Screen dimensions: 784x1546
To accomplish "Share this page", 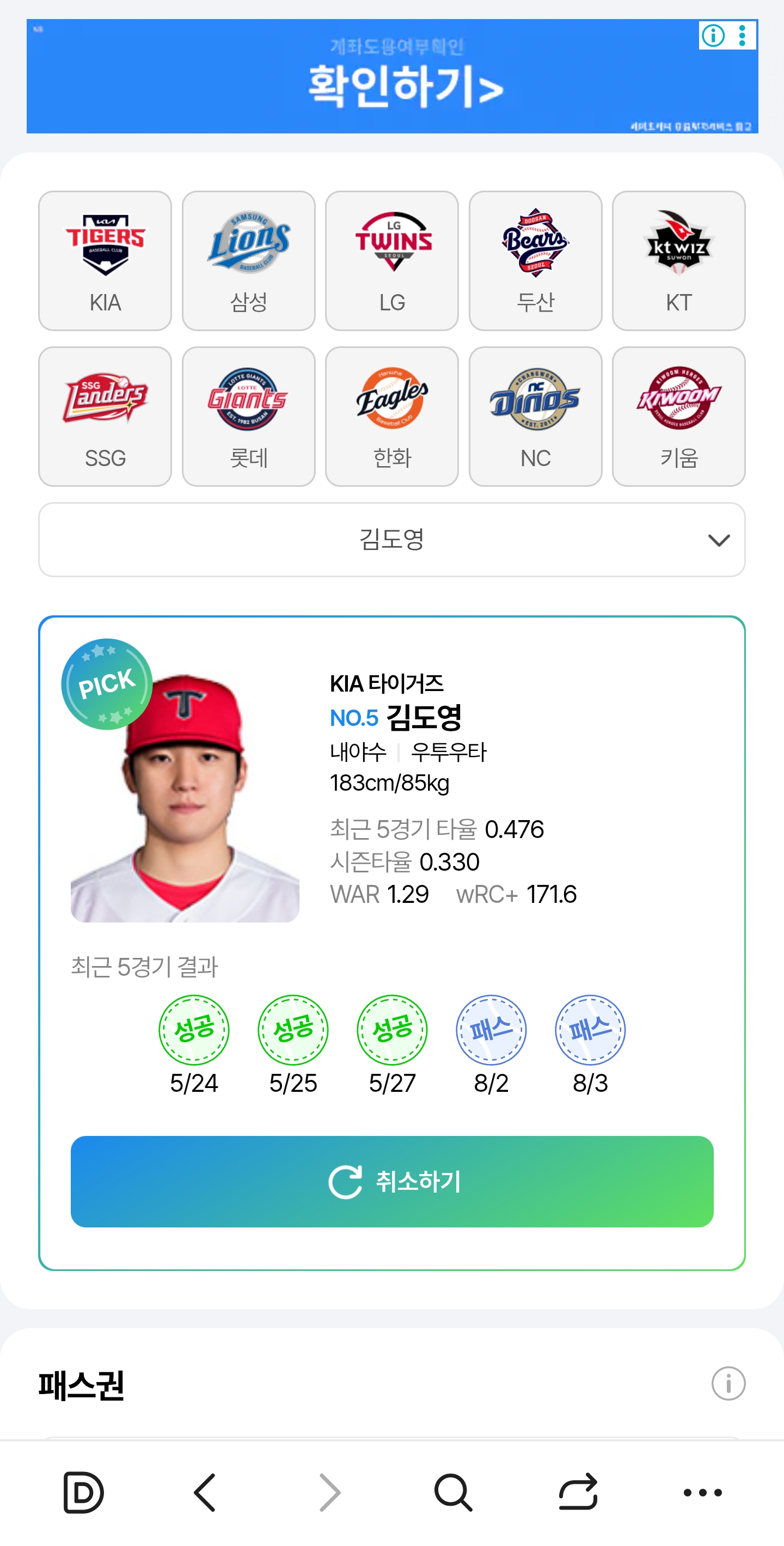I will tap(578, 1492).
